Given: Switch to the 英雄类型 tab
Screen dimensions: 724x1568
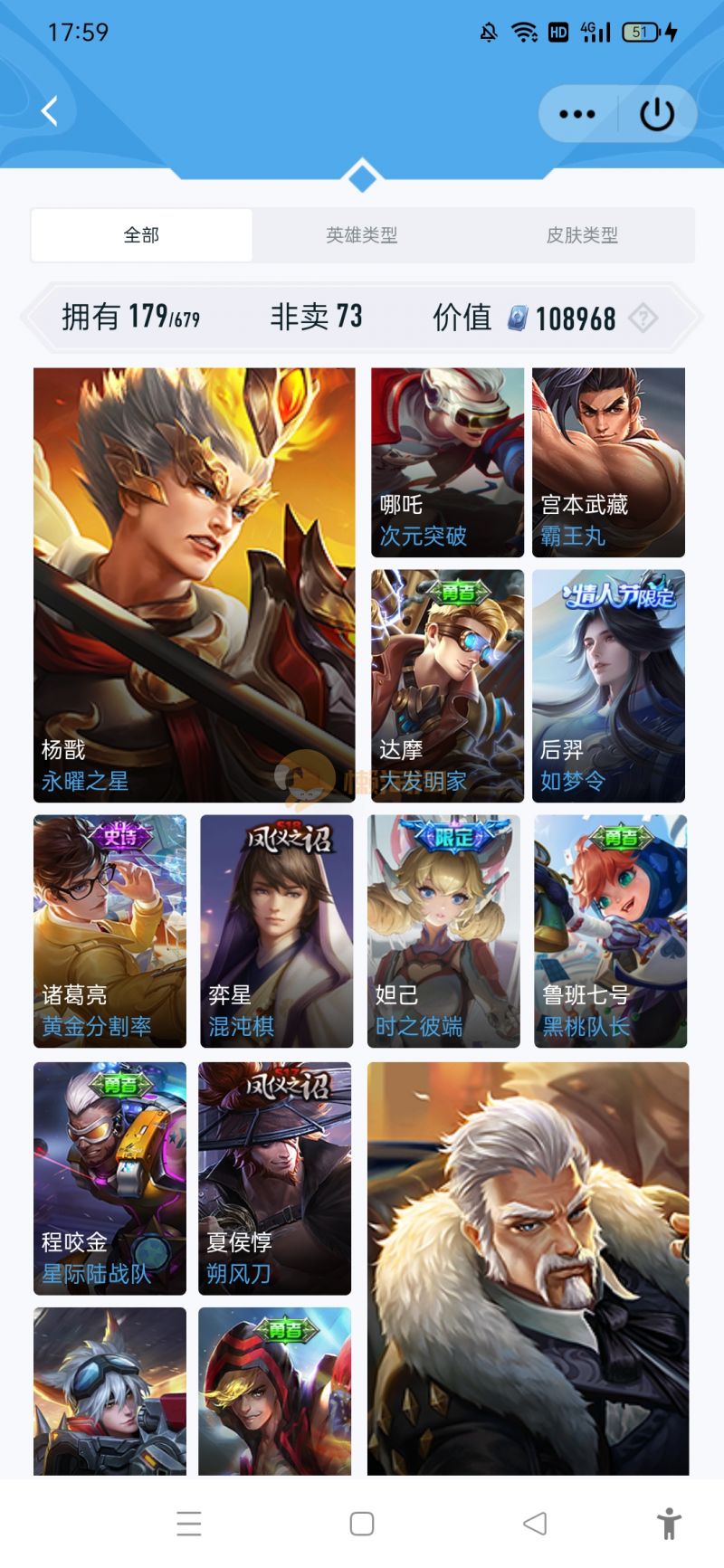Looking at the screenshot, I should (x=362, y=235).
